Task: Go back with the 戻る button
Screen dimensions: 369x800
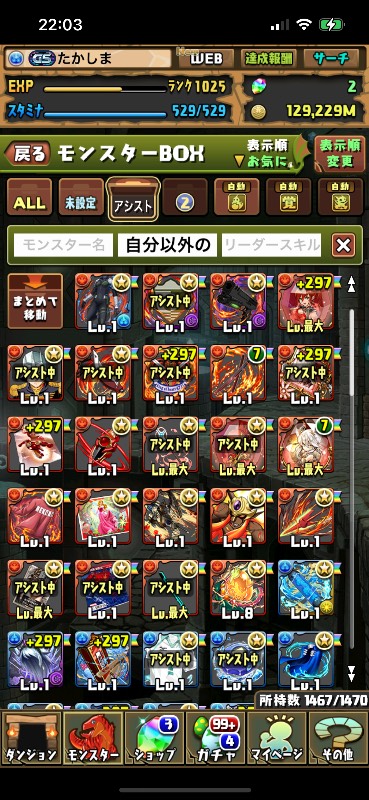Action: pos(28,153)
